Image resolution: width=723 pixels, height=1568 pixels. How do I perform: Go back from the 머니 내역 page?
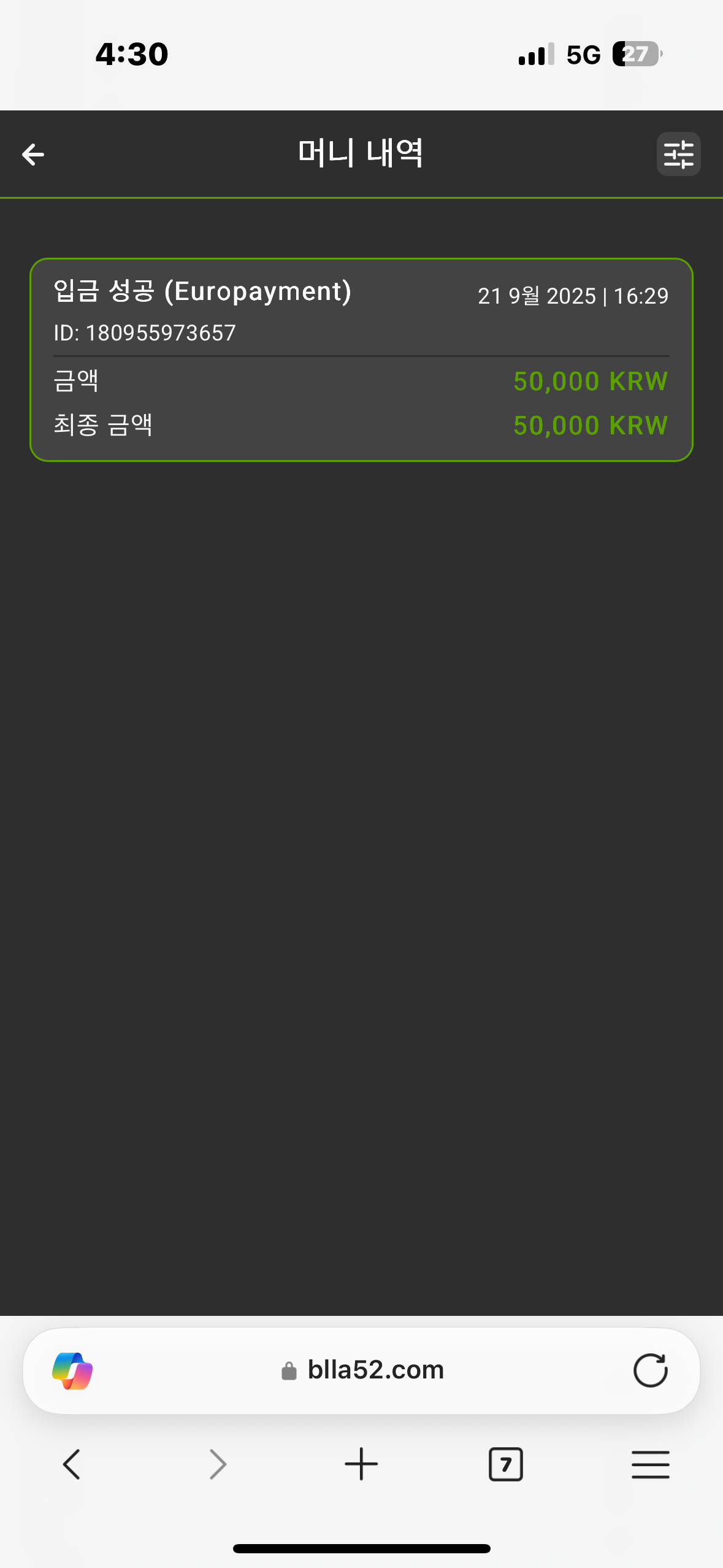tap(33, 155)
